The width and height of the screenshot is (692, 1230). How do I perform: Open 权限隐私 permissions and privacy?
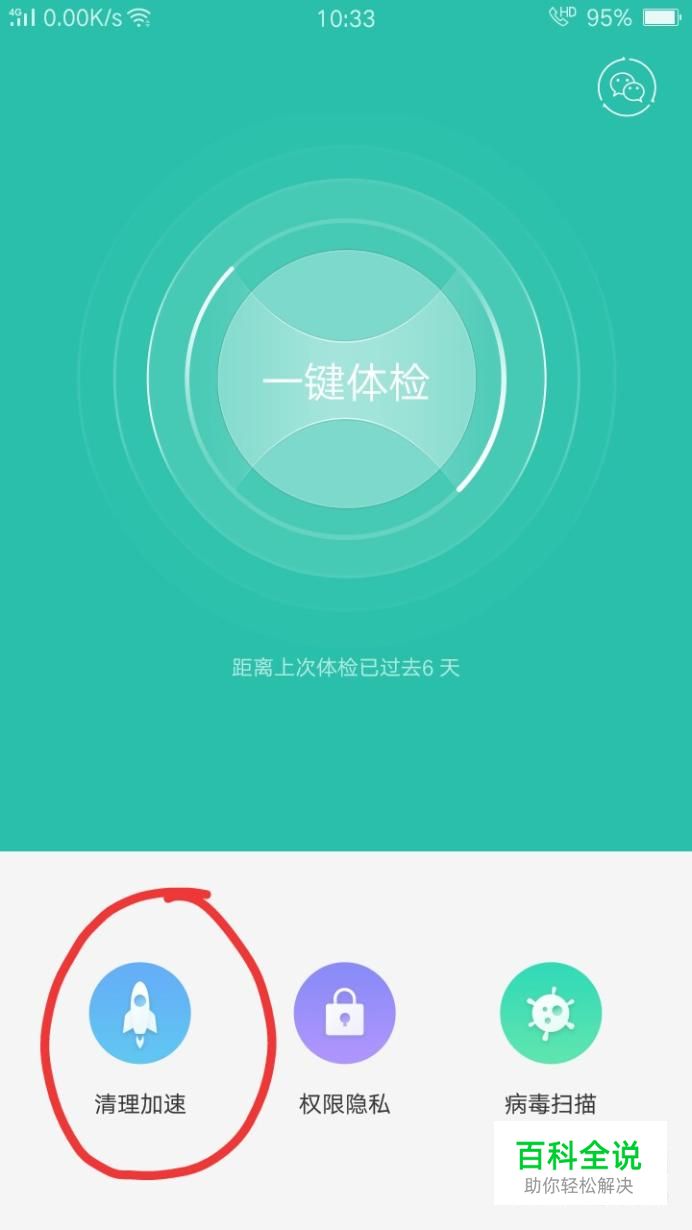click(344, 1014)
